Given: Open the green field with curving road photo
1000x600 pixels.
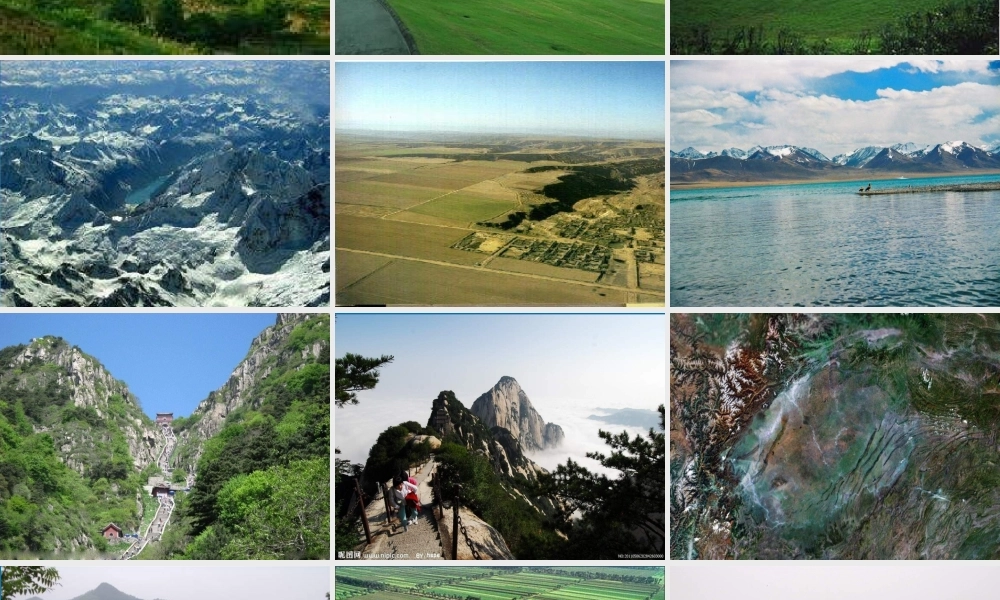Looking at the screenshot, I should pyautogui.click(x=500, y=27).
